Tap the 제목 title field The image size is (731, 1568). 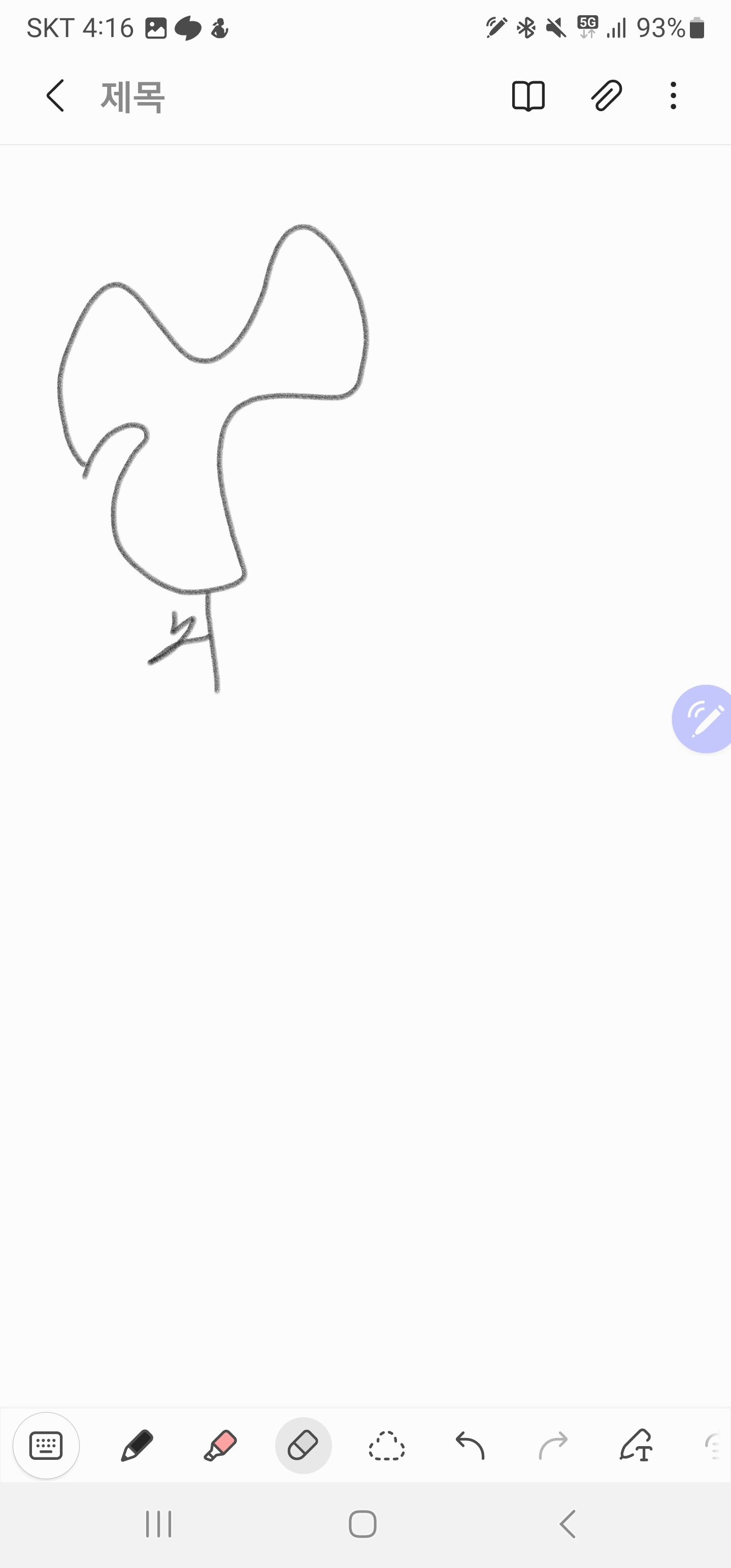coord(132,97)
